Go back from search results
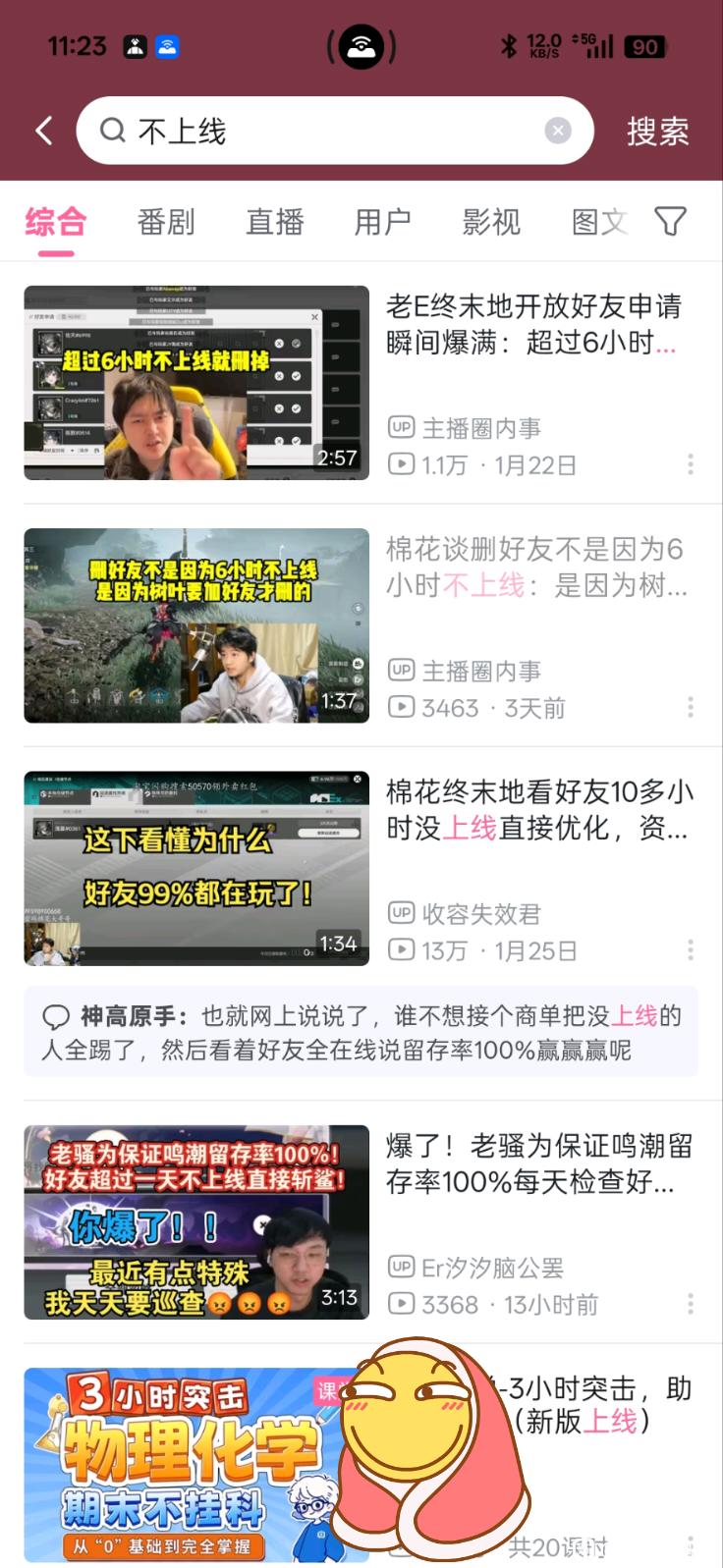 click(44, 131)
